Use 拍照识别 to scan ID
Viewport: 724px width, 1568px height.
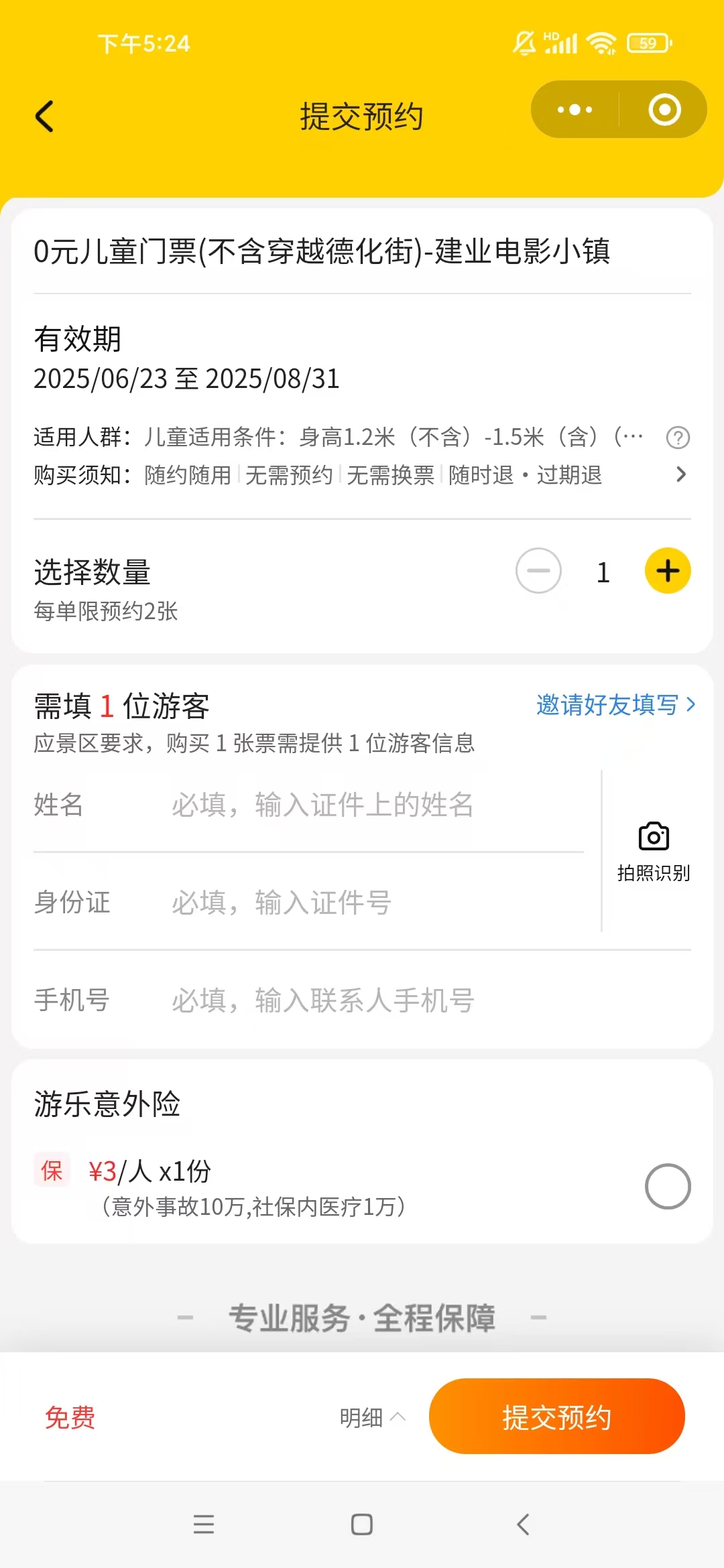tap(654, 852)
